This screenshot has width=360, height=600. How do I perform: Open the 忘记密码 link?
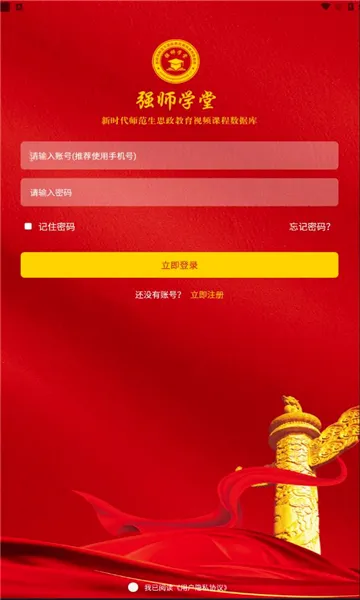click(x=310, y=227)
